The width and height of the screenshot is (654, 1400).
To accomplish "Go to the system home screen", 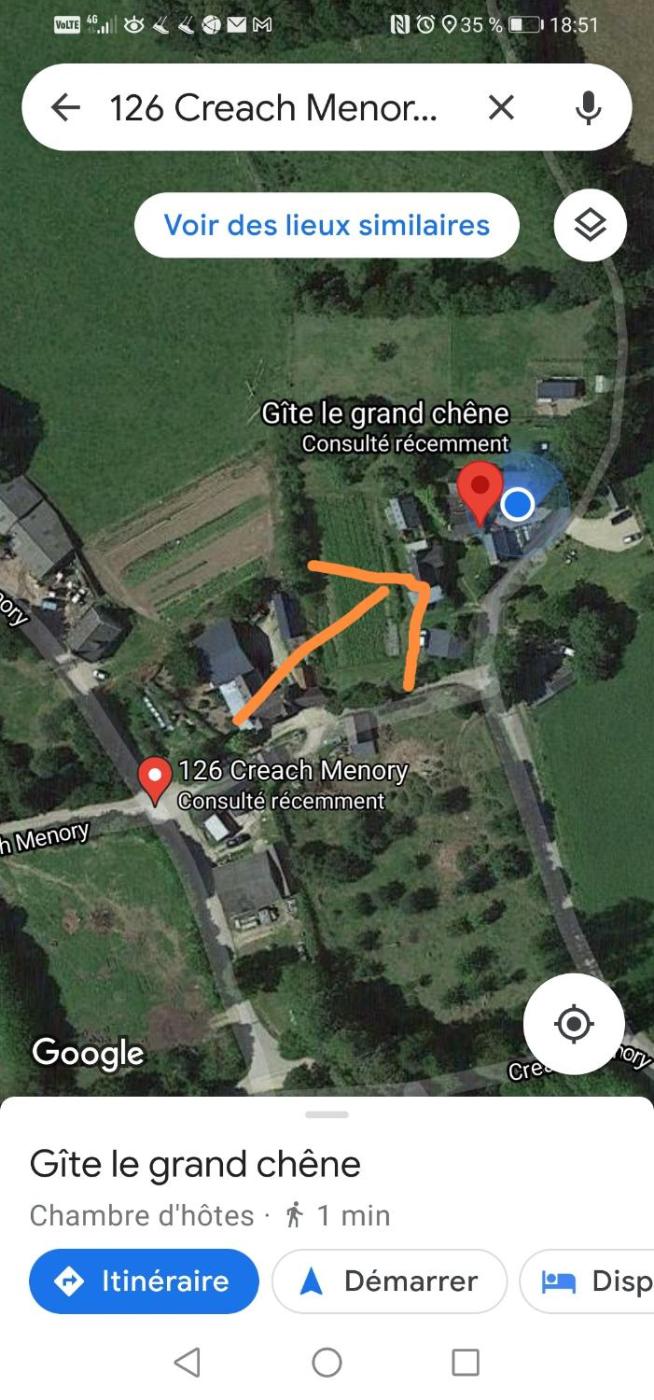I will click(327, 1362).
